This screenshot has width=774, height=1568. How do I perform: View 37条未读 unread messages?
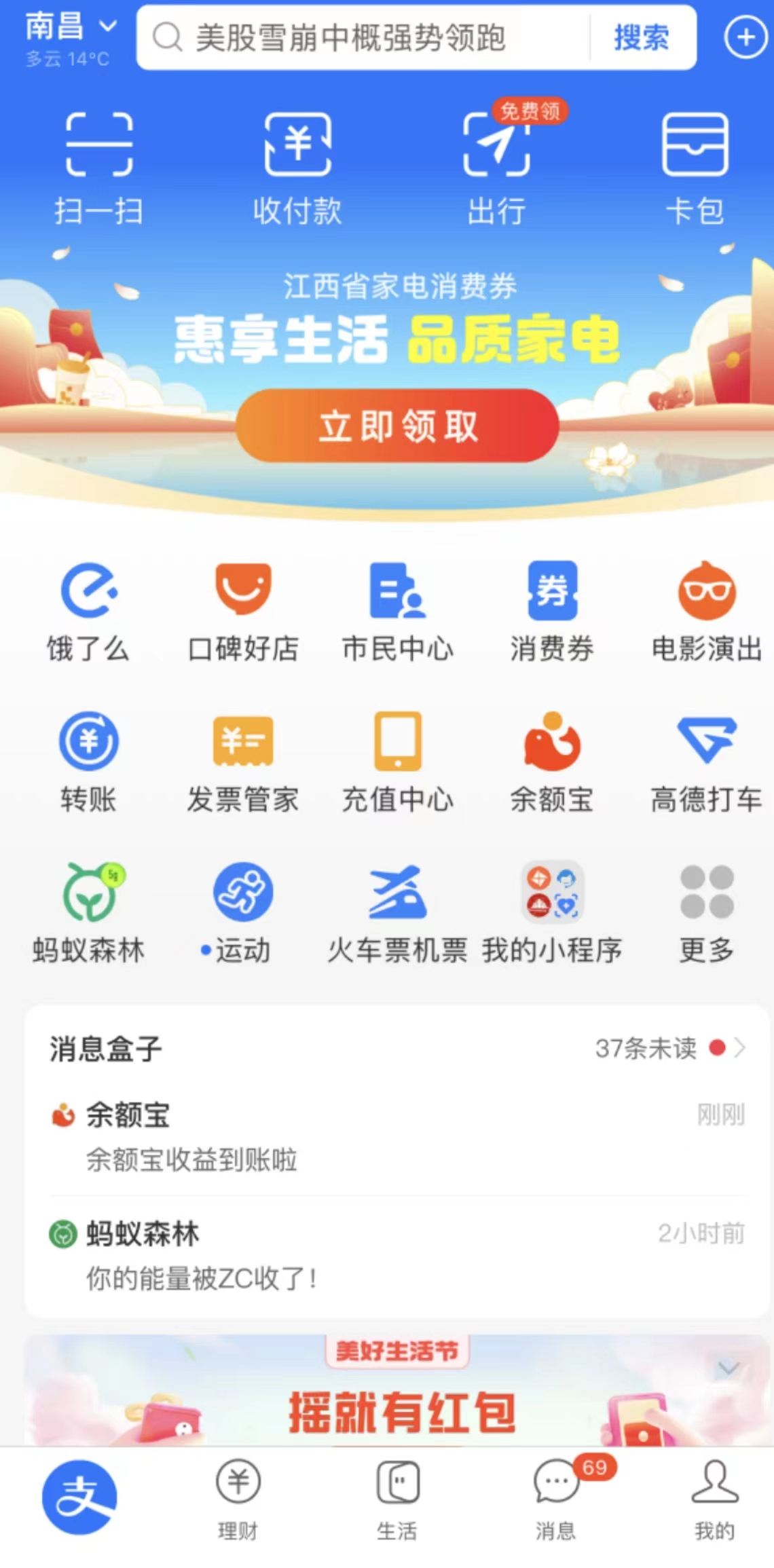coord(669,1048)
